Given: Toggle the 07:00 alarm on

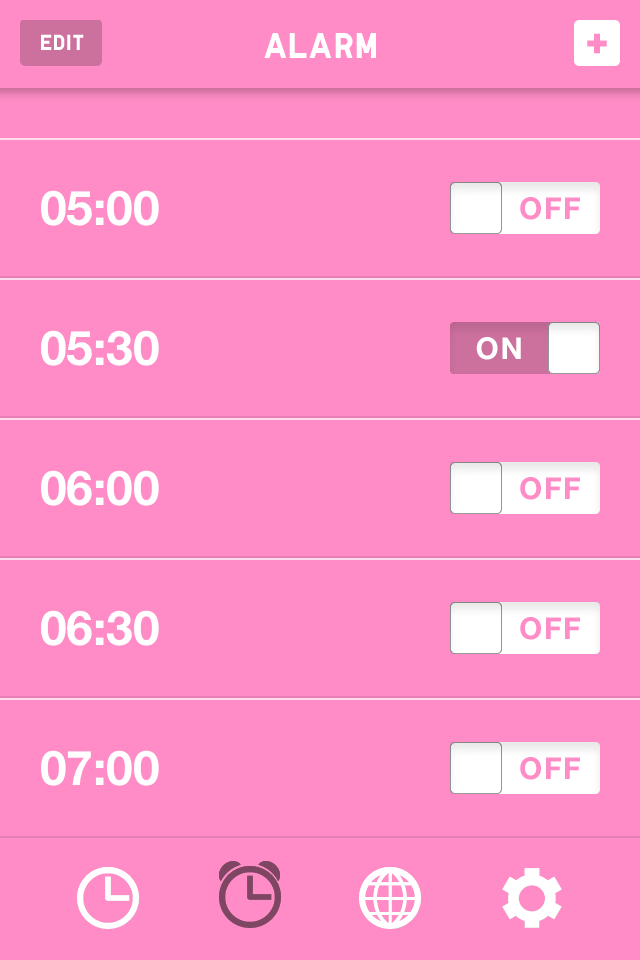Looking at the screenshot, I should 525,768.
